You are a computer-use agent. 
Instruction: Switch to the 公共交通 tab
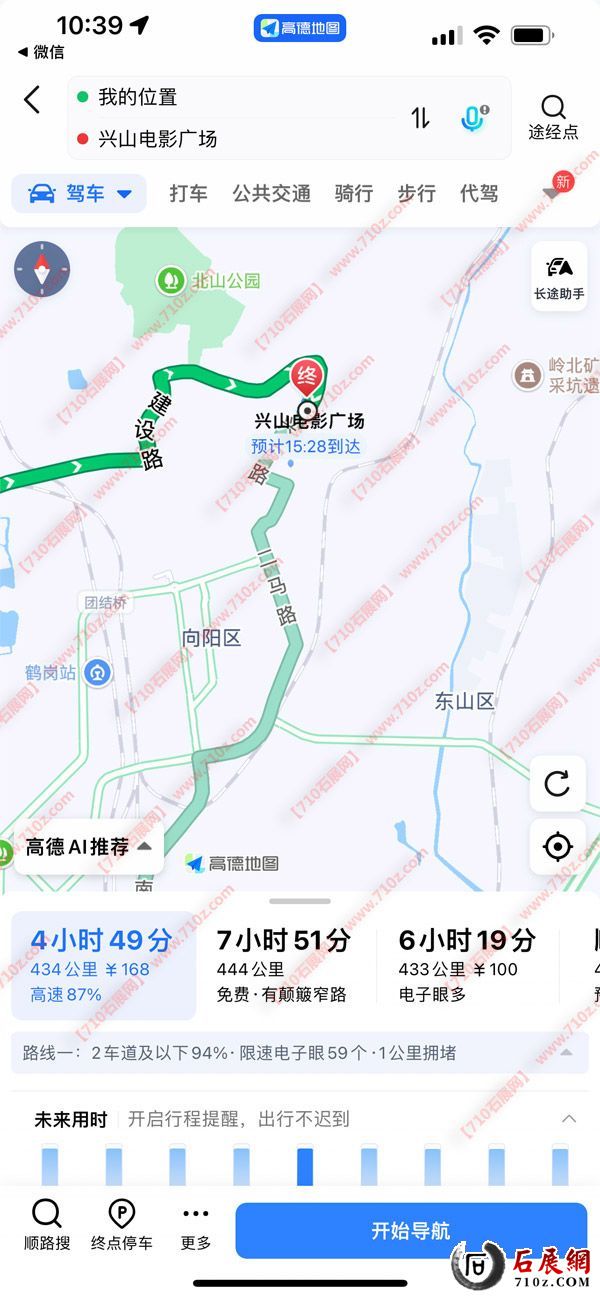tap(272, 193)
